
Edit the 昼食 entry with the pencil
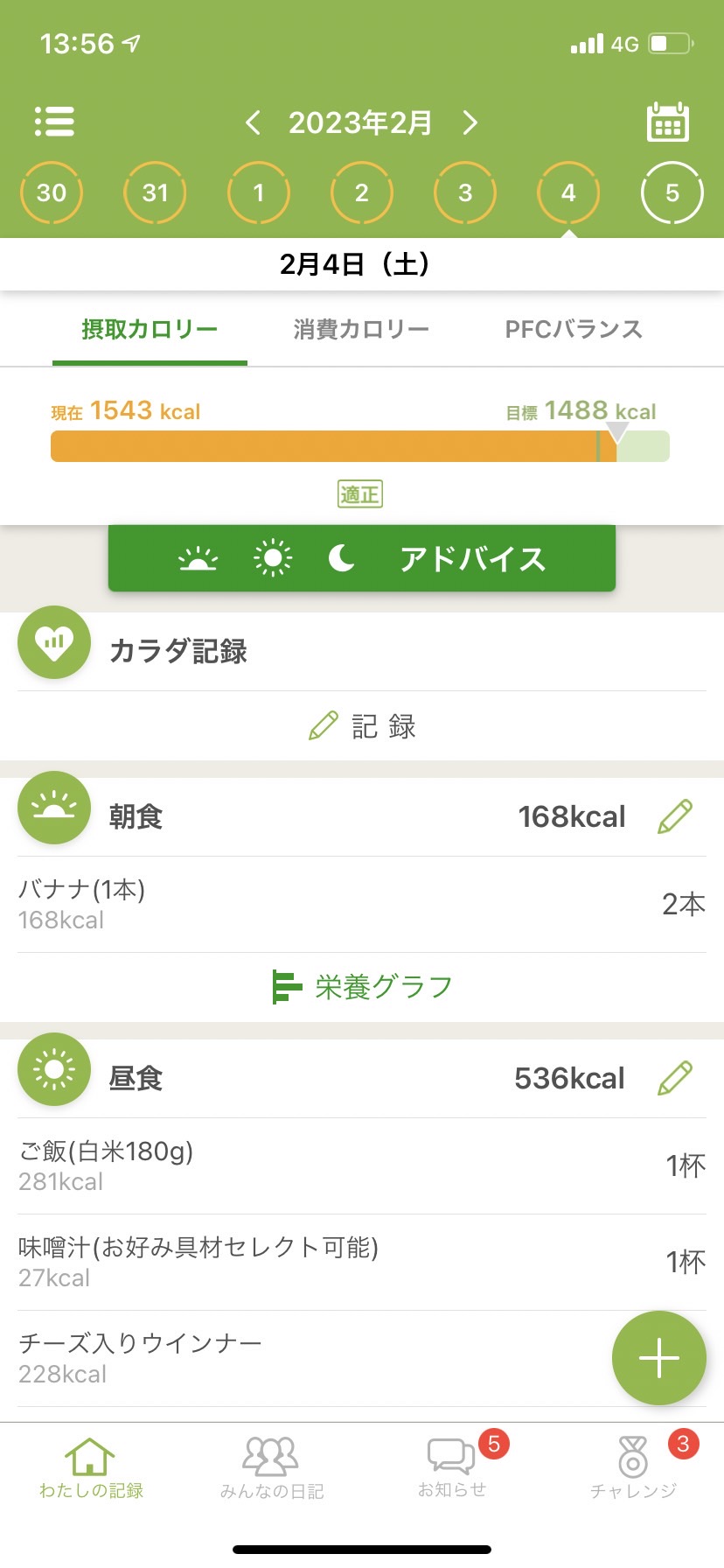(x=674, y=1078)
